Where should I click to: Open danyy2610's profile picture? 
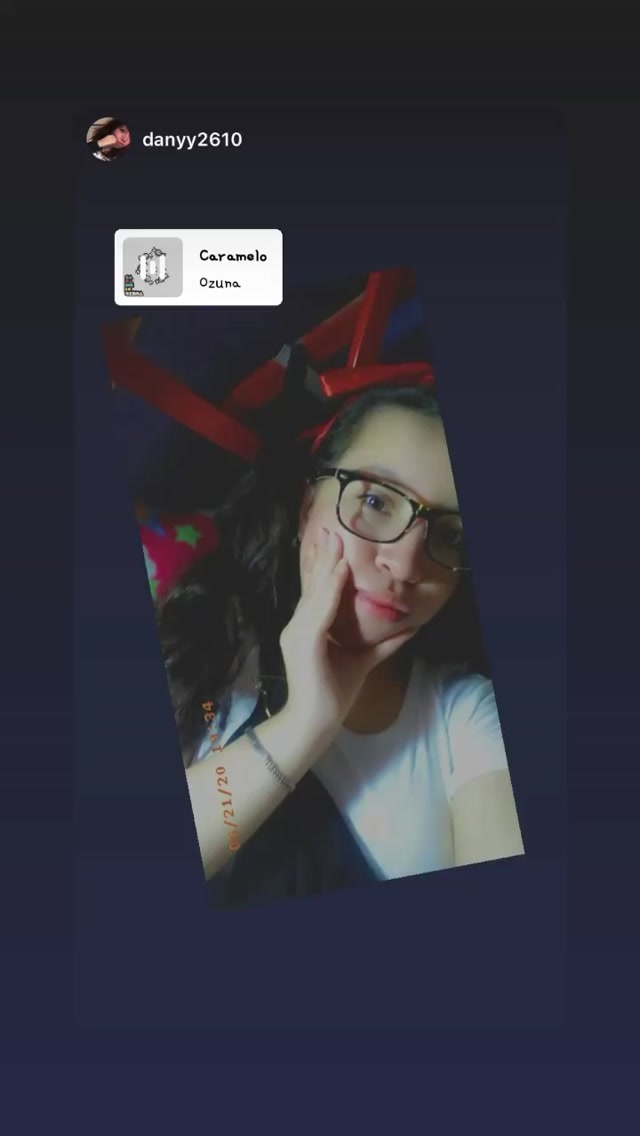pos(109,139)
